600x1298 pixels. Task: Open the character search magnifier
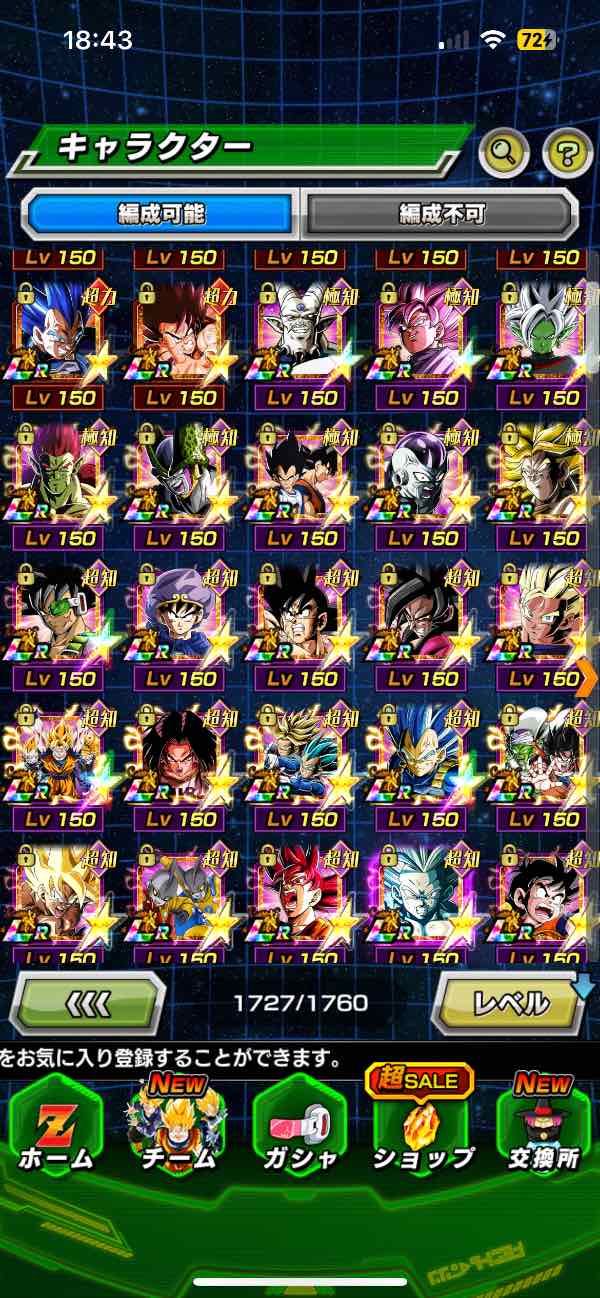coord(504,152)
